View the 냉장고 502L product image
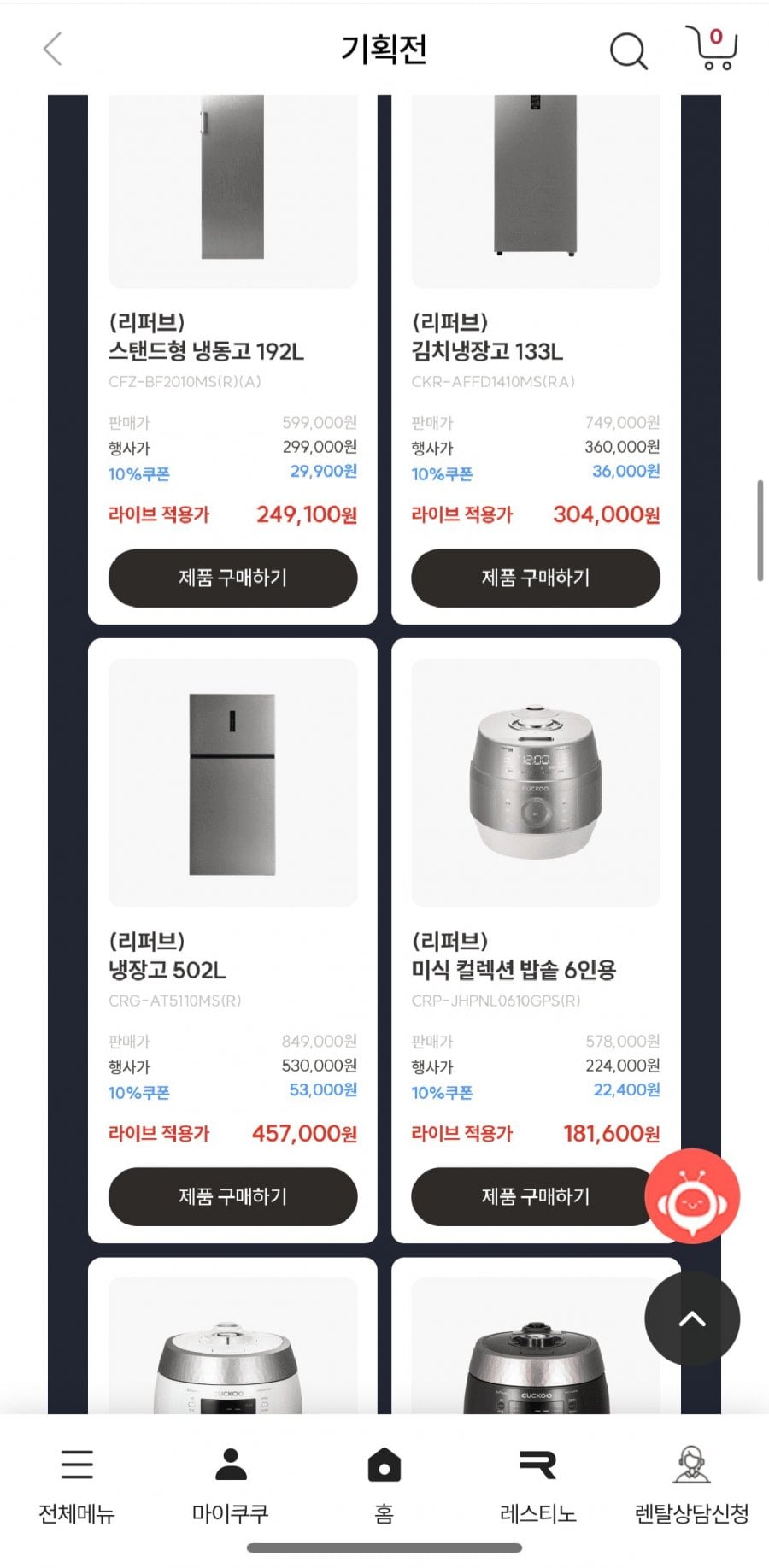This screenshot has width=769, height=1568. coord(232,783)
